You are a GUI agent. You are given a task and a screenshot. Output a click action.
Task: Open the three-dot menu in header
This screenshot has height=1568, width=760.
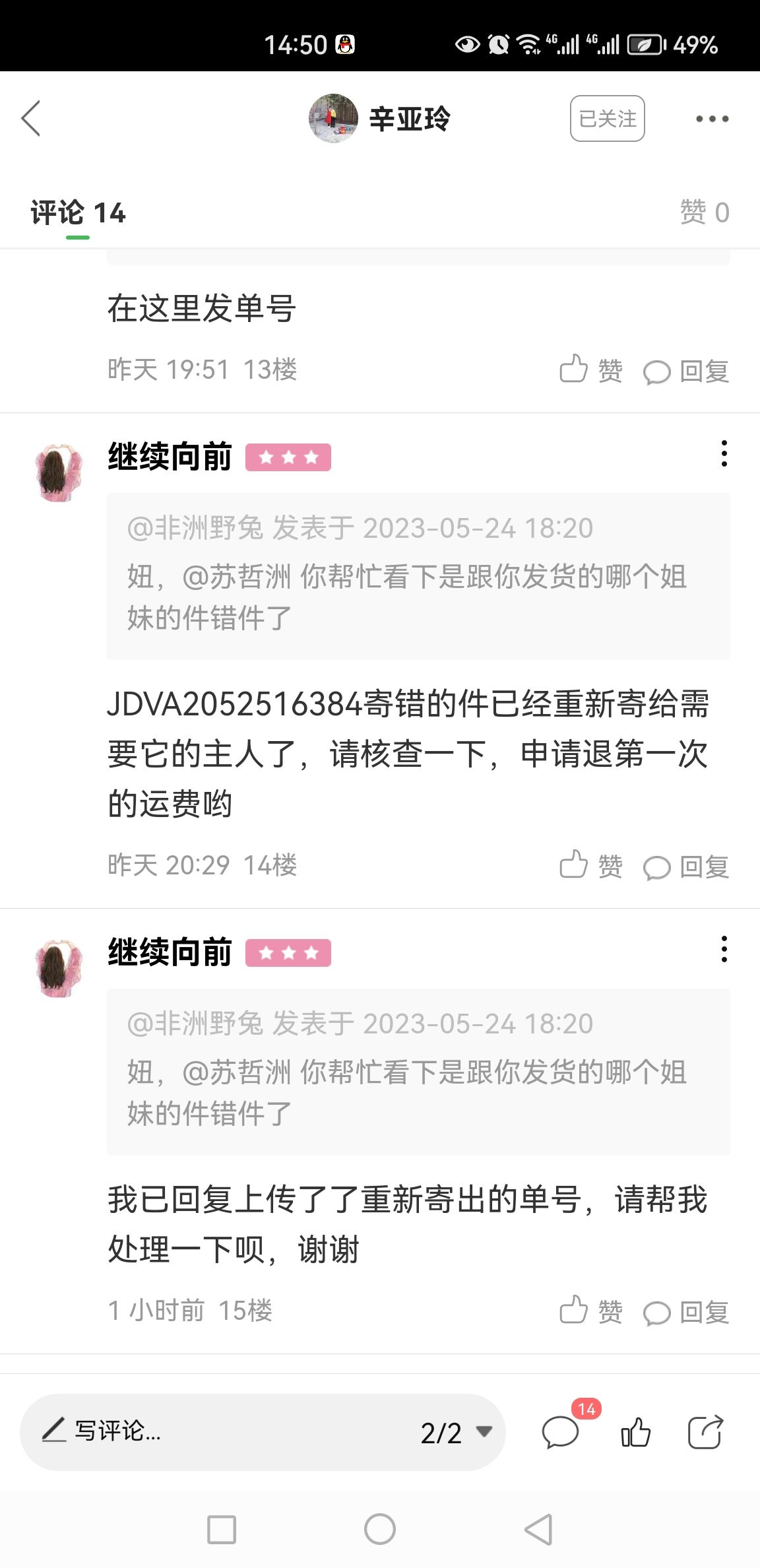(712, 119)
